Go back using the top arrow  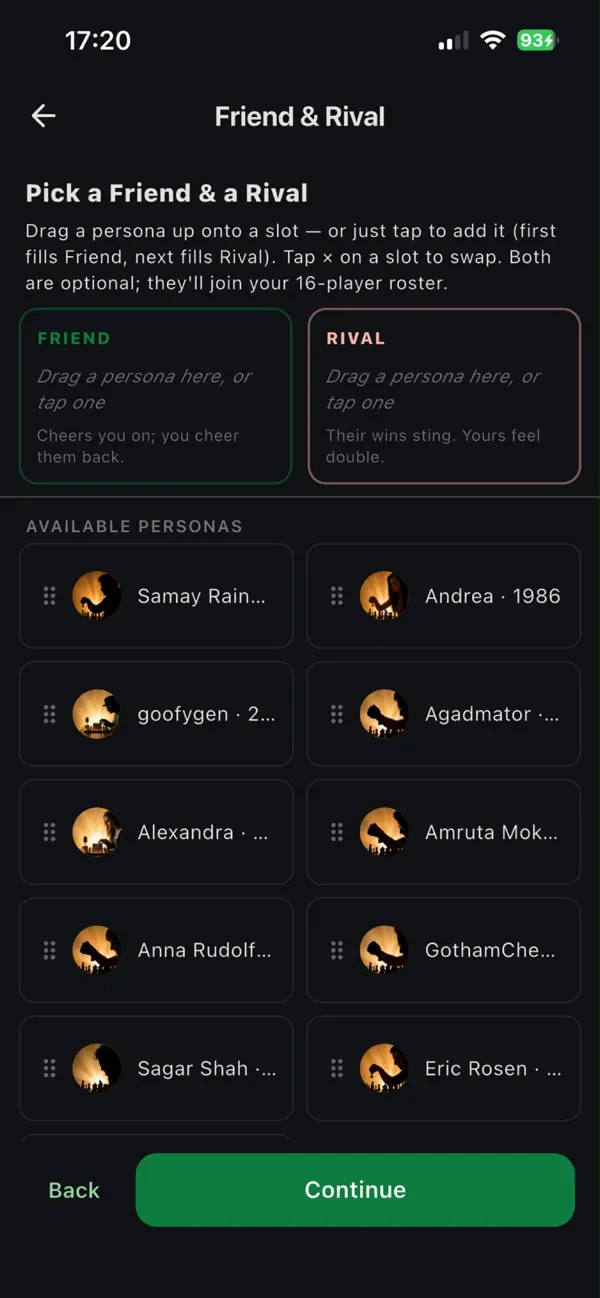43,116
